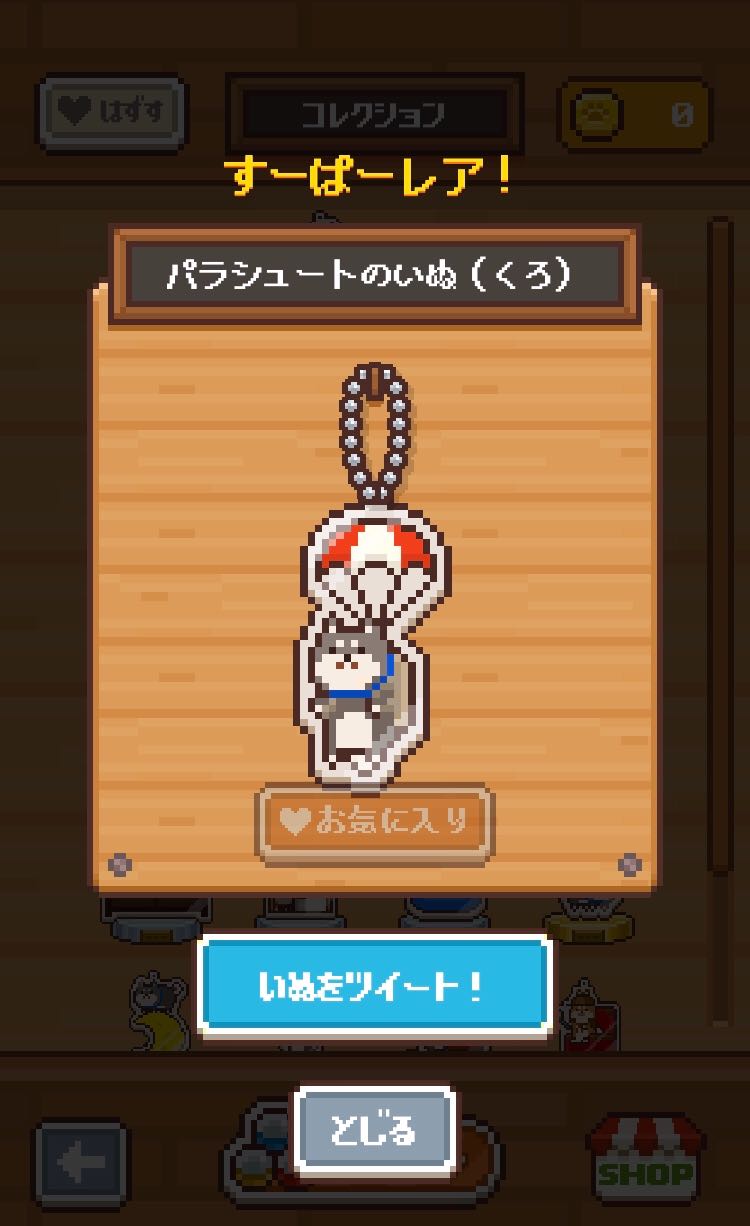Tweet the dog with いぬをツイート button
Screen dimensions: 750x1226
pyautogui.click(x=374, y=986)
